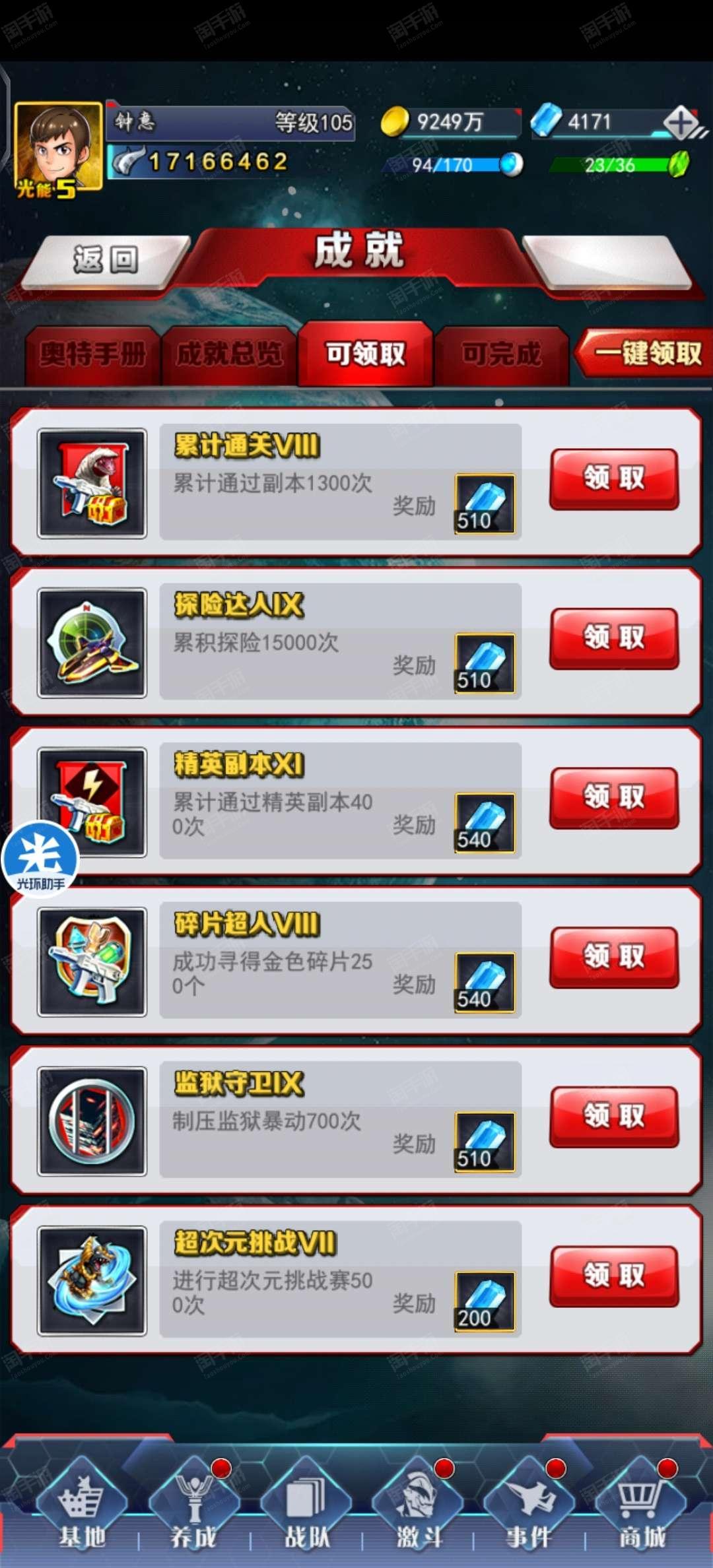Claim the 探险达人IX reward
Viewport: 713px width, 1568px height.
coord(614,638)
